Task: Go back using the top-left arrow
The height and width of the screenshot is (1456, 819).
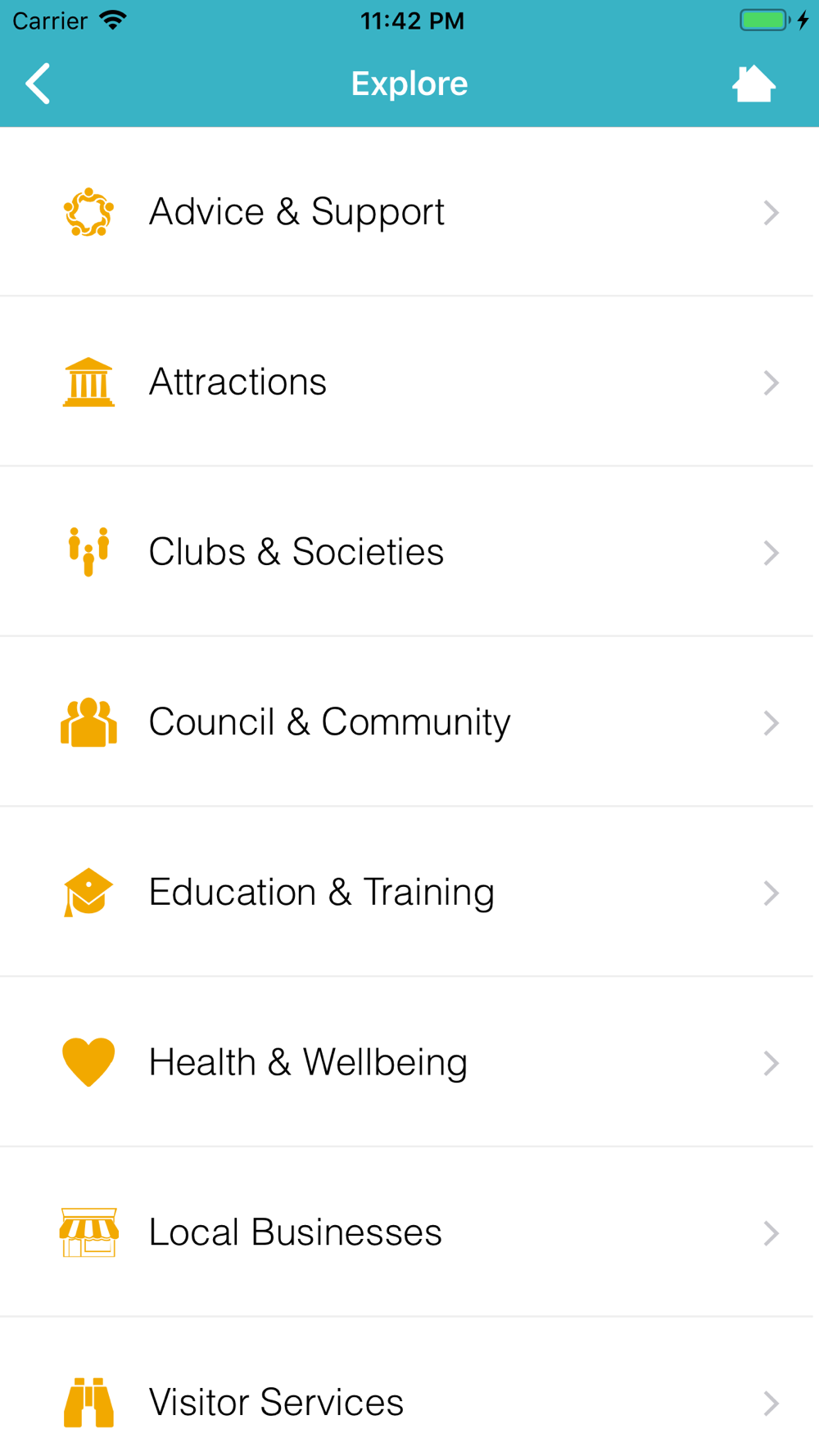Action: click(38, 84)
